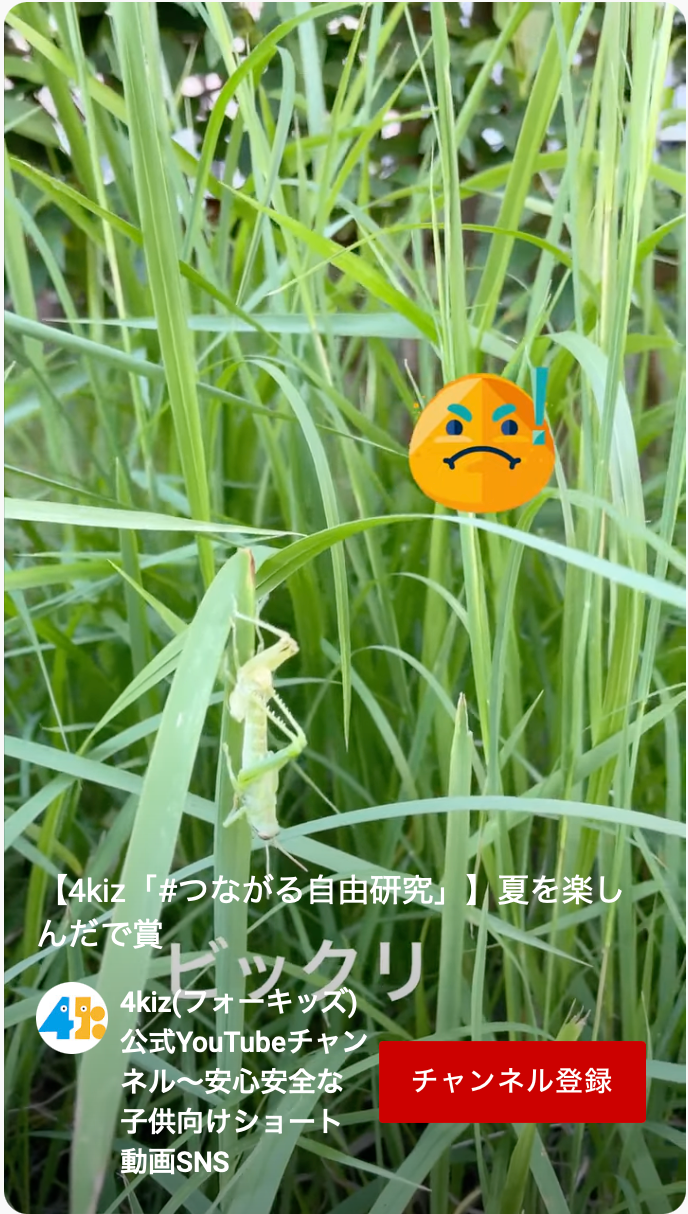Open the 夏を楽しんだで賞 video title
The image size is (688, 1214).
(x=330, y=912)
